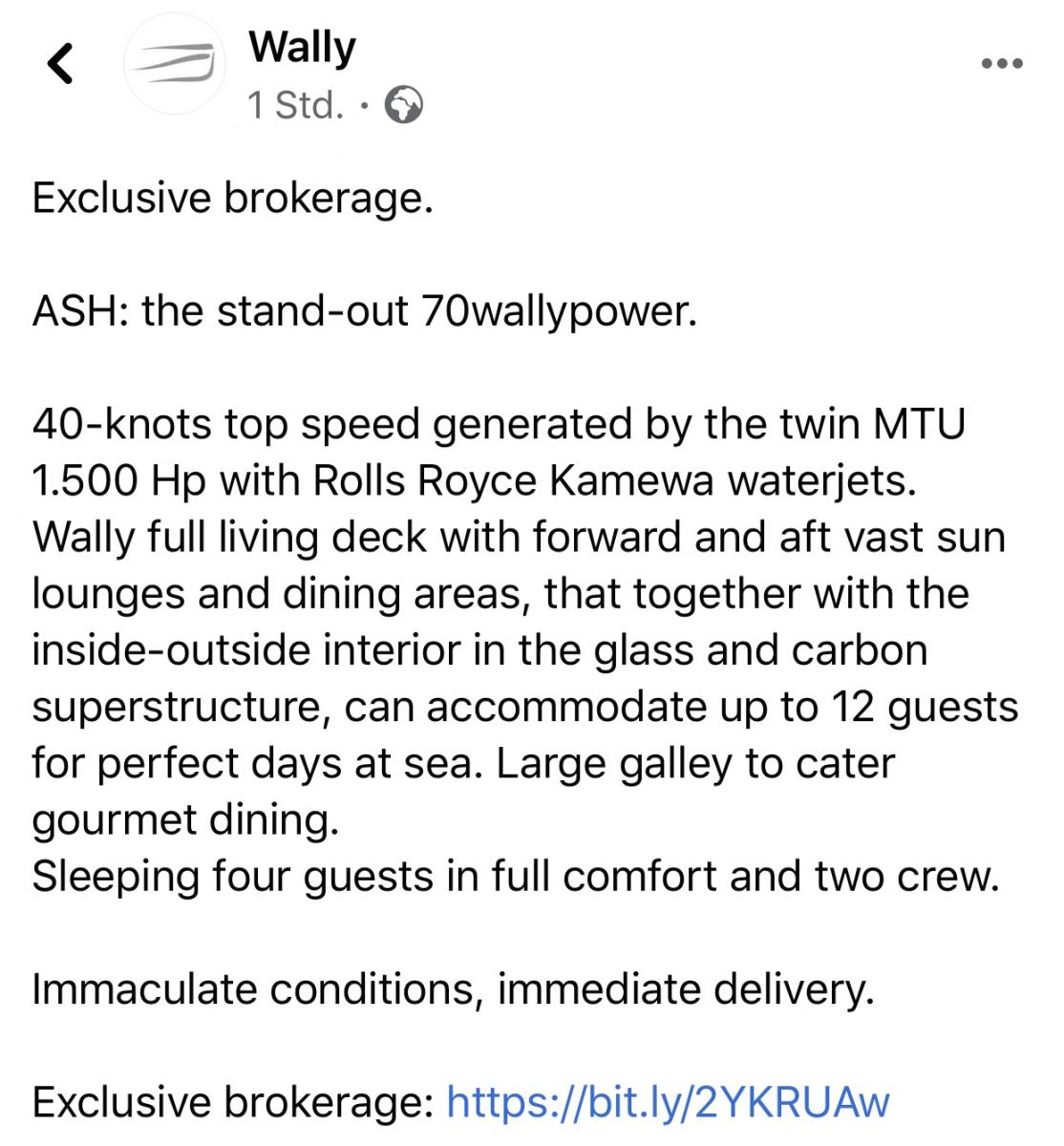The width and height of the screenshot is (1064, 1146).
Task: Open the bit.ly/2YKRUAw brokerage link
Action: [668, 1101]
